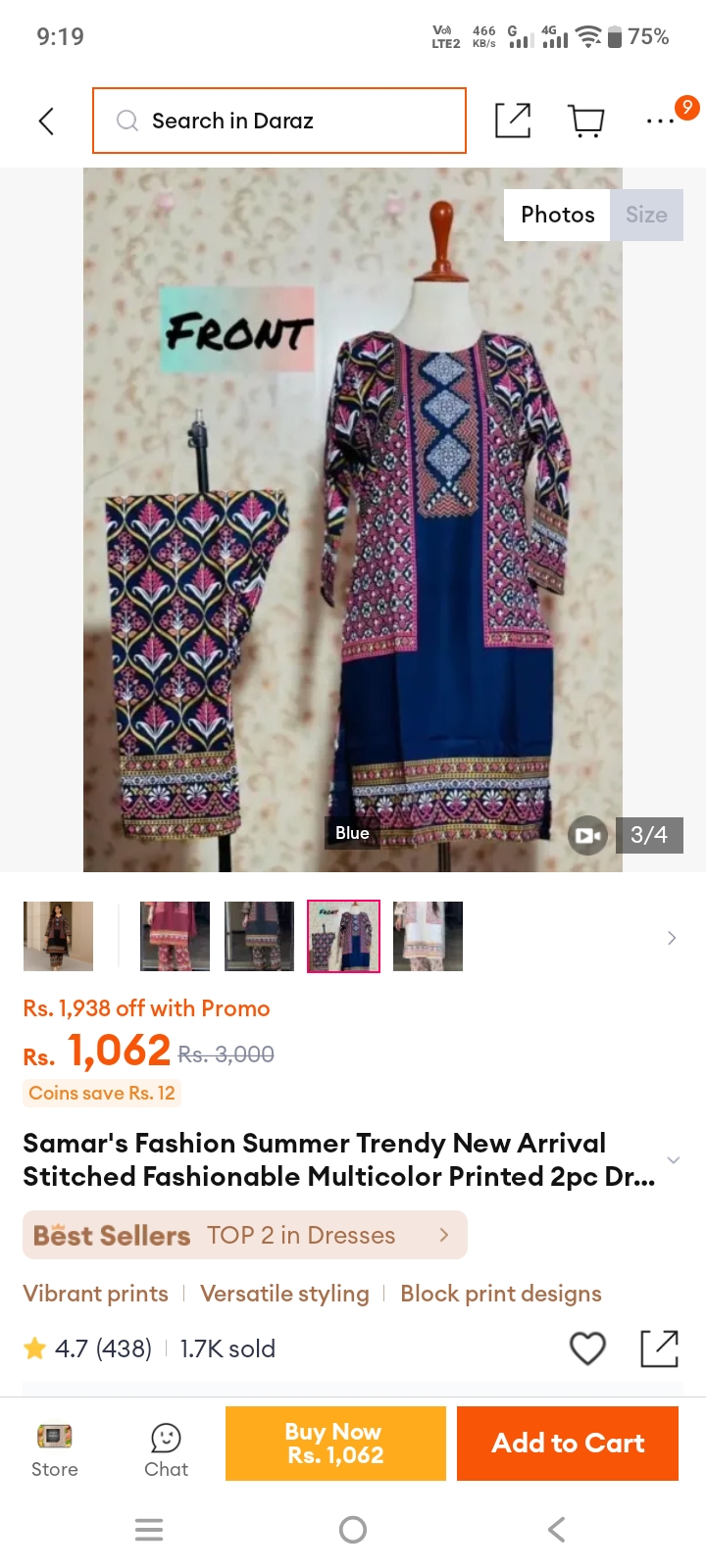706x1568 pixels.
Task: Open Best Sellers TOP 2 in Dresses
Action: (245, 1235)
